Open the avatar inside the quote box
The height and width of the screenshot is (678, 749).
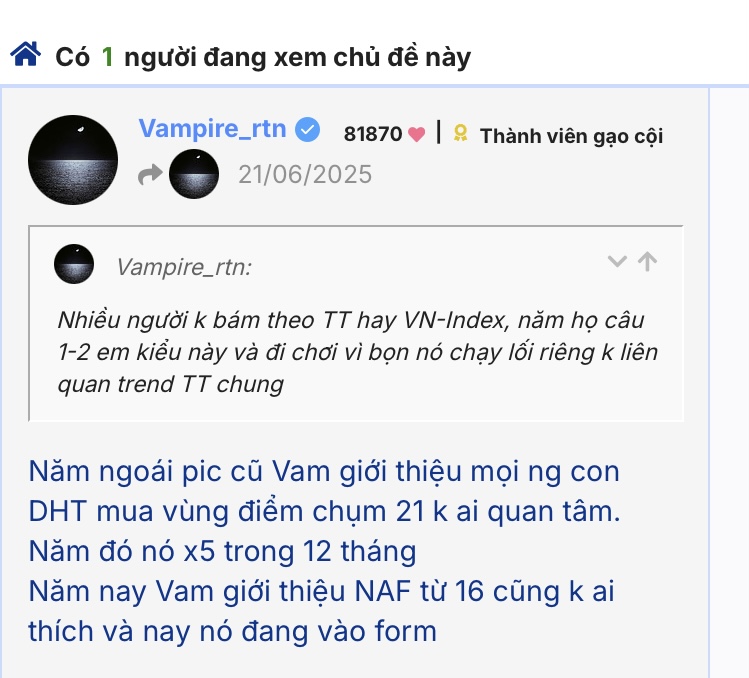[74, 264]
